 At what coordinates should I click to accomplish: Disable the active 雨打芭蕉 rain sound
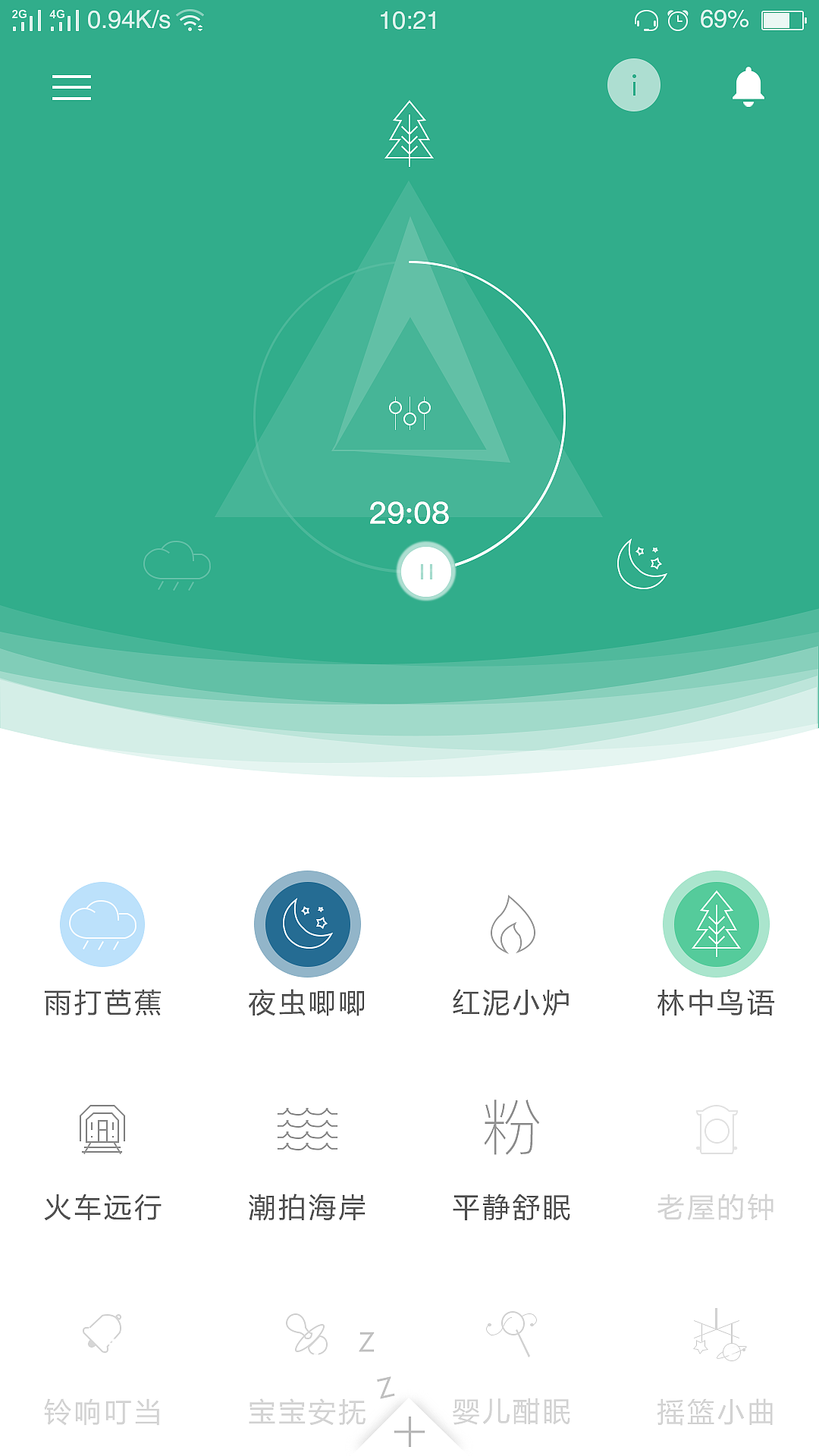point(102,924)
